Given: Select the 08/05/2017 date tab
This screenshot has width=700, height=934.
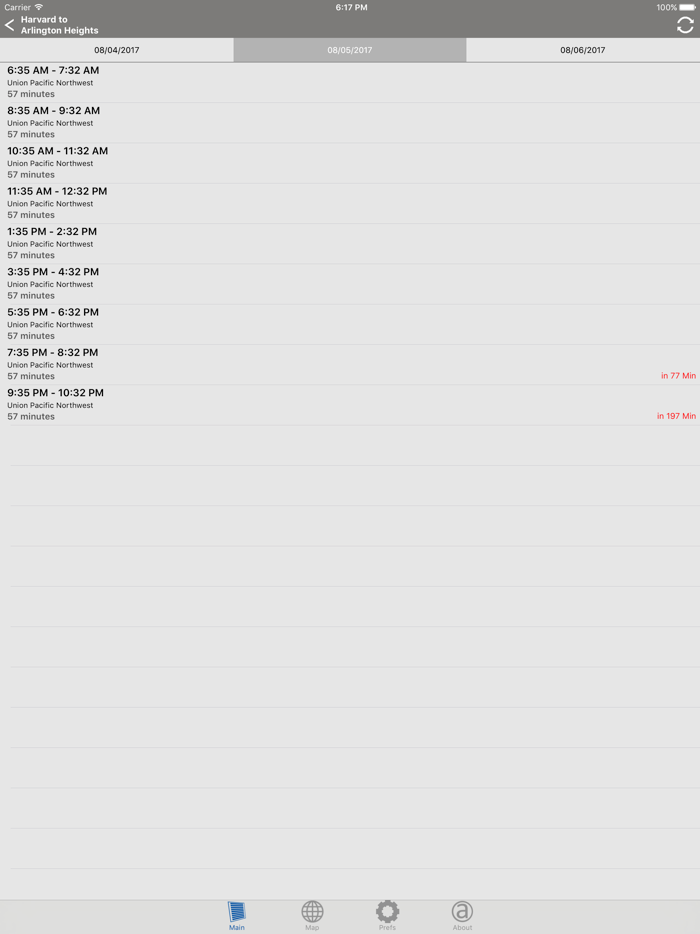Looking at the screenshot, I should (350, 50).
